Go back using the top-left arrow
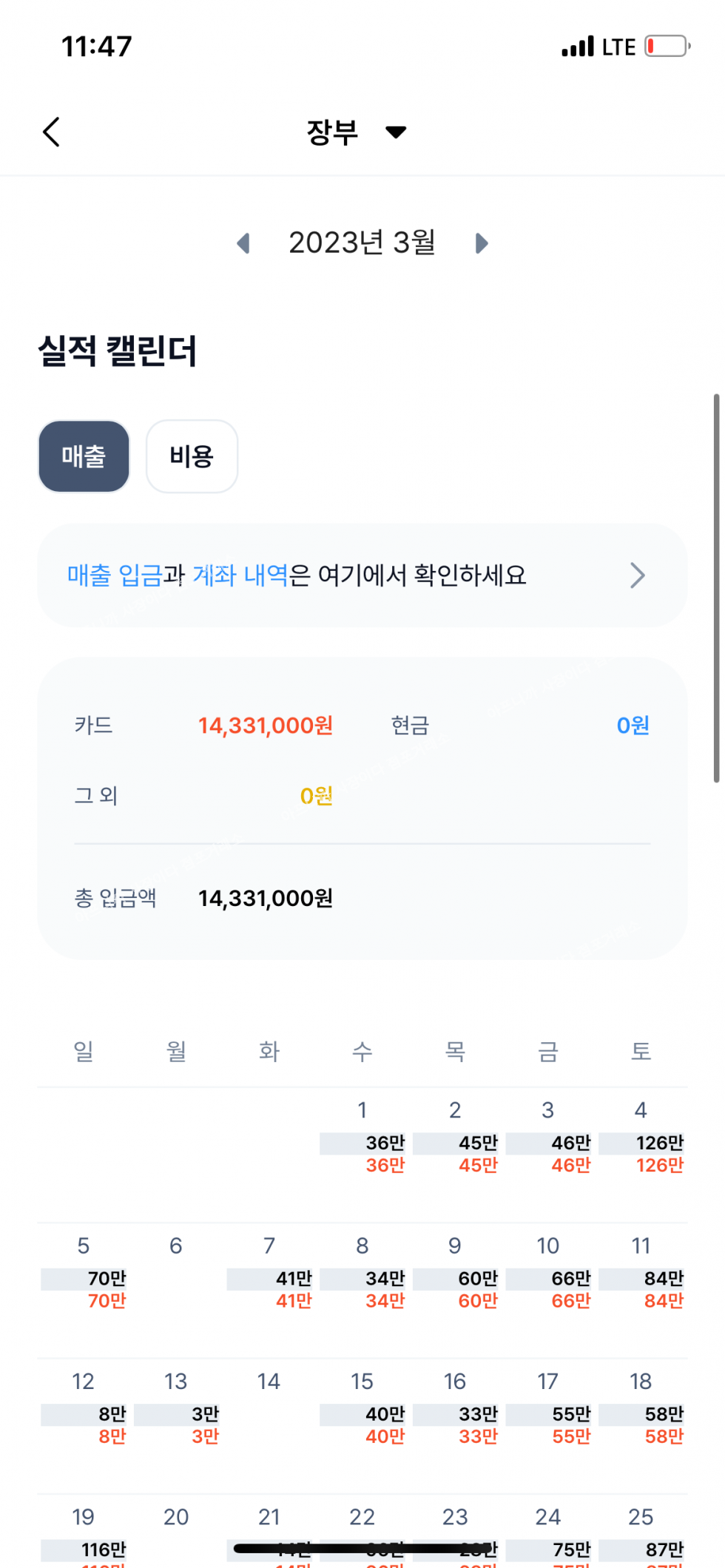The height and width of the screenshot is (1568, 725). tap(51, 132)
